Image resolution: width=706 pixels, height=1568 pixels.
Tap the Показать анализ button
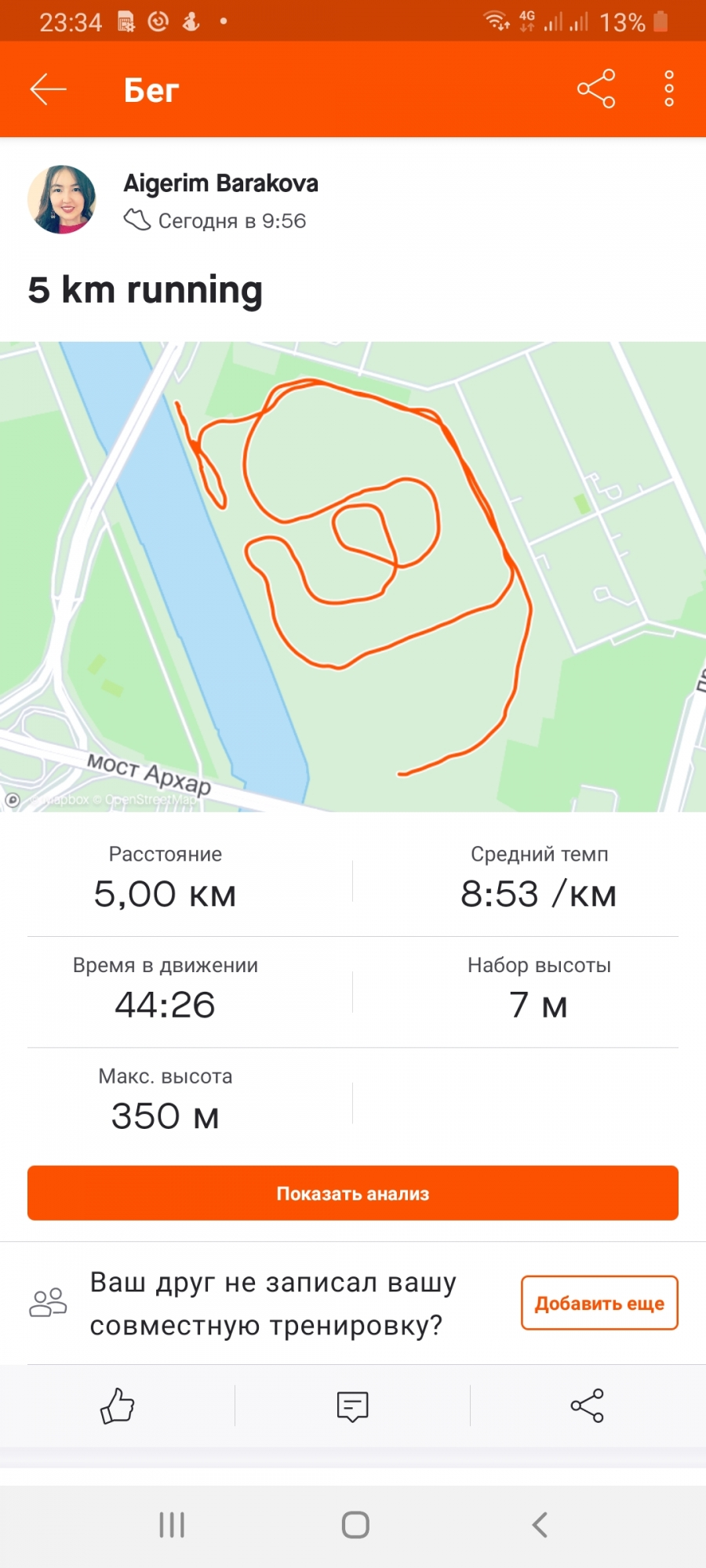[353, 1192]
